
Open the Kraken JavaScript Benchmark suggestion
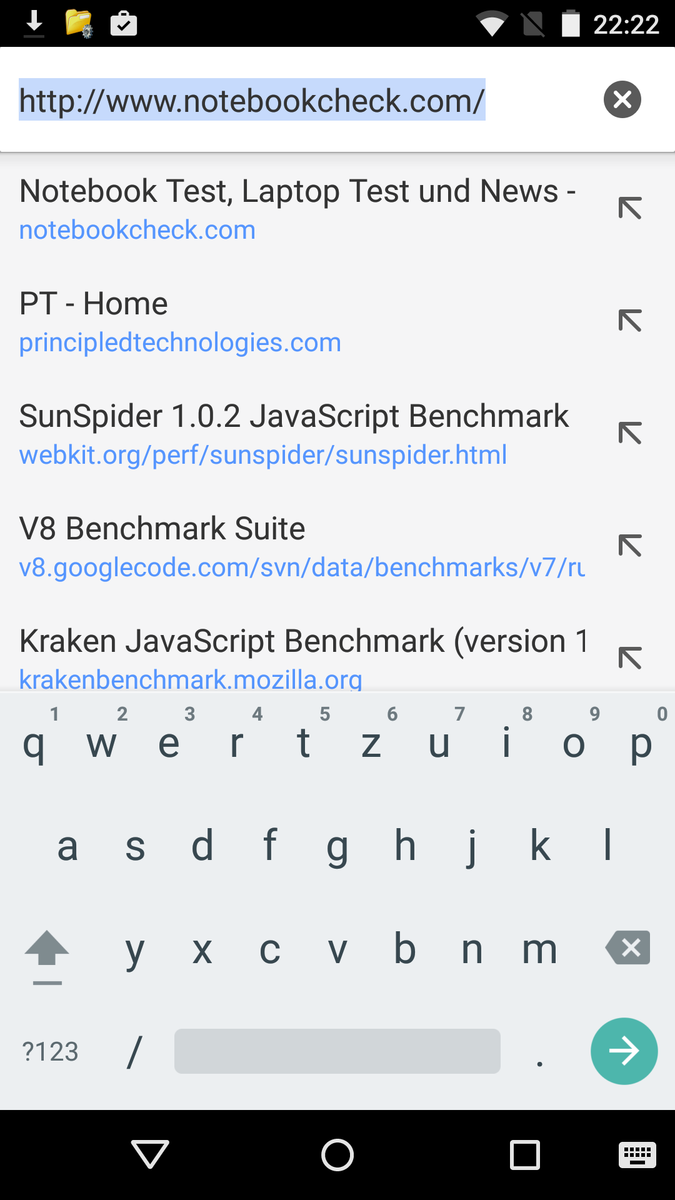(x=296, y=656)
